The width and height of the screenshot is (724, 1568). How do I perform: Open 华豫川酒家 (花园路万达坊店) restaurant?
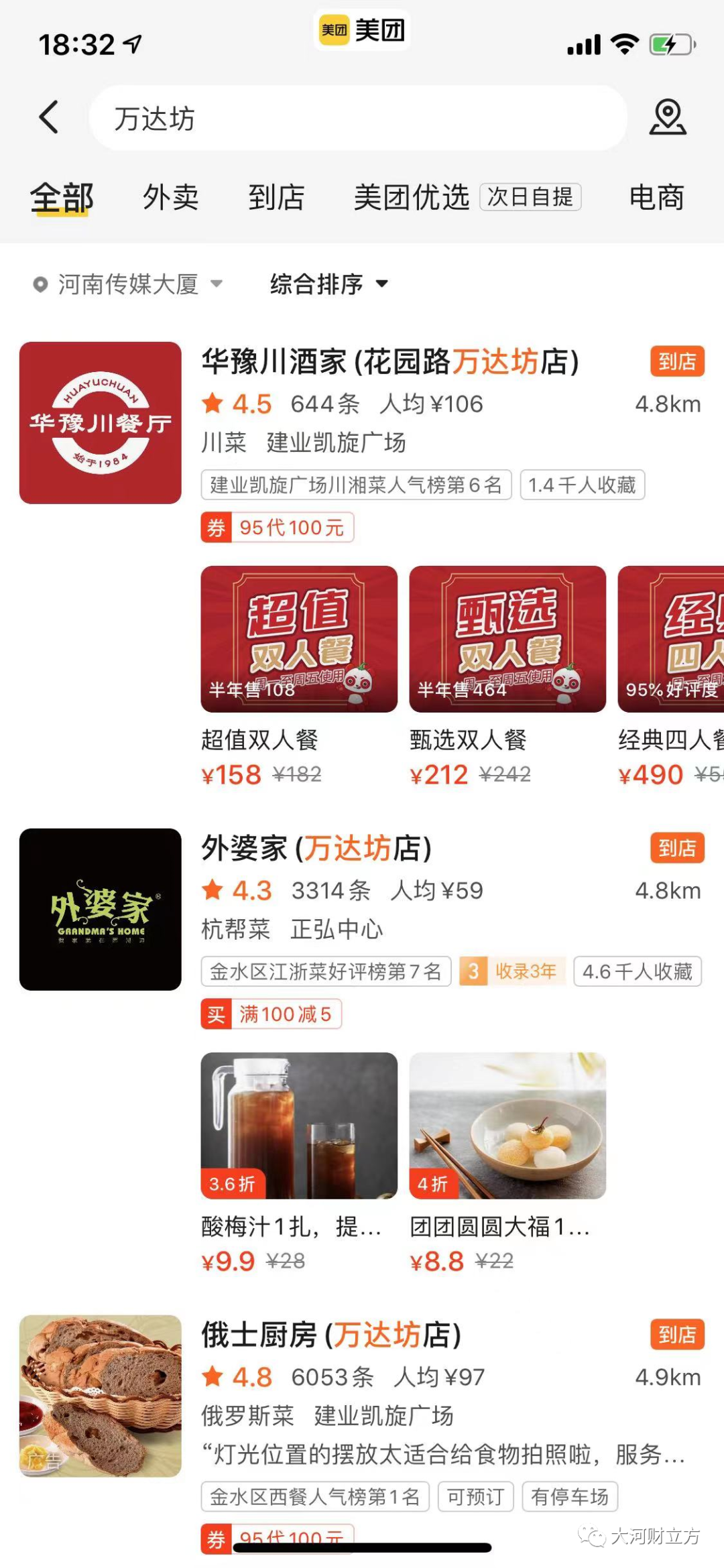(x=389, y=362)
